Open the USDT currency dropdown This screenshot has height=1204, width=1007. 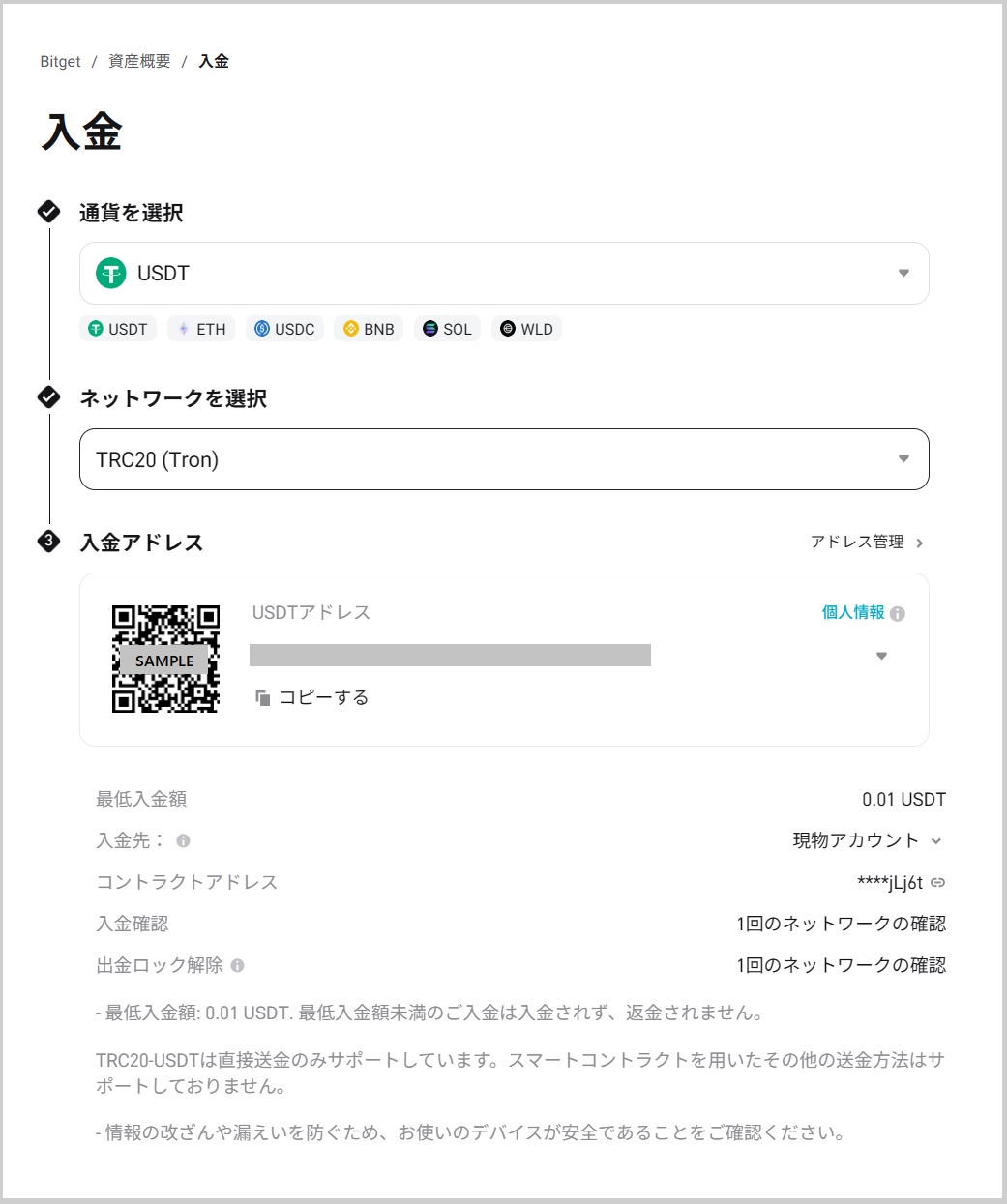point(504,274)
